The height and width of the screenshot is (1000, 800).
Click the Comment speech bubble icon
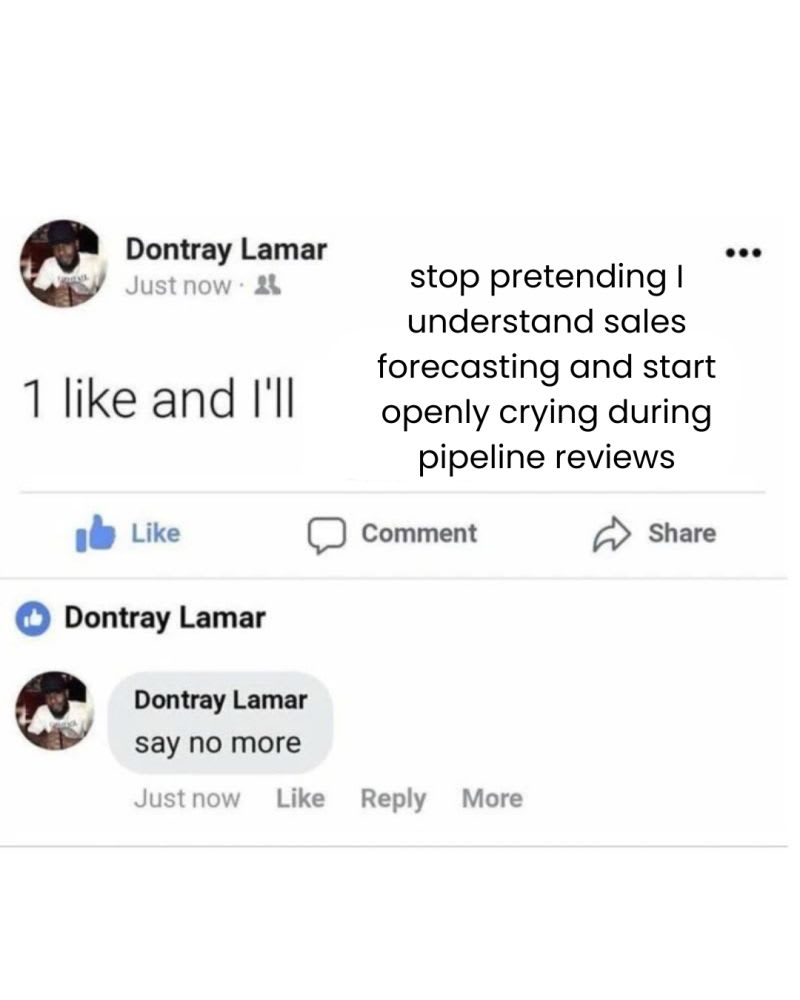pyautogui.click(x=327, y=535)
